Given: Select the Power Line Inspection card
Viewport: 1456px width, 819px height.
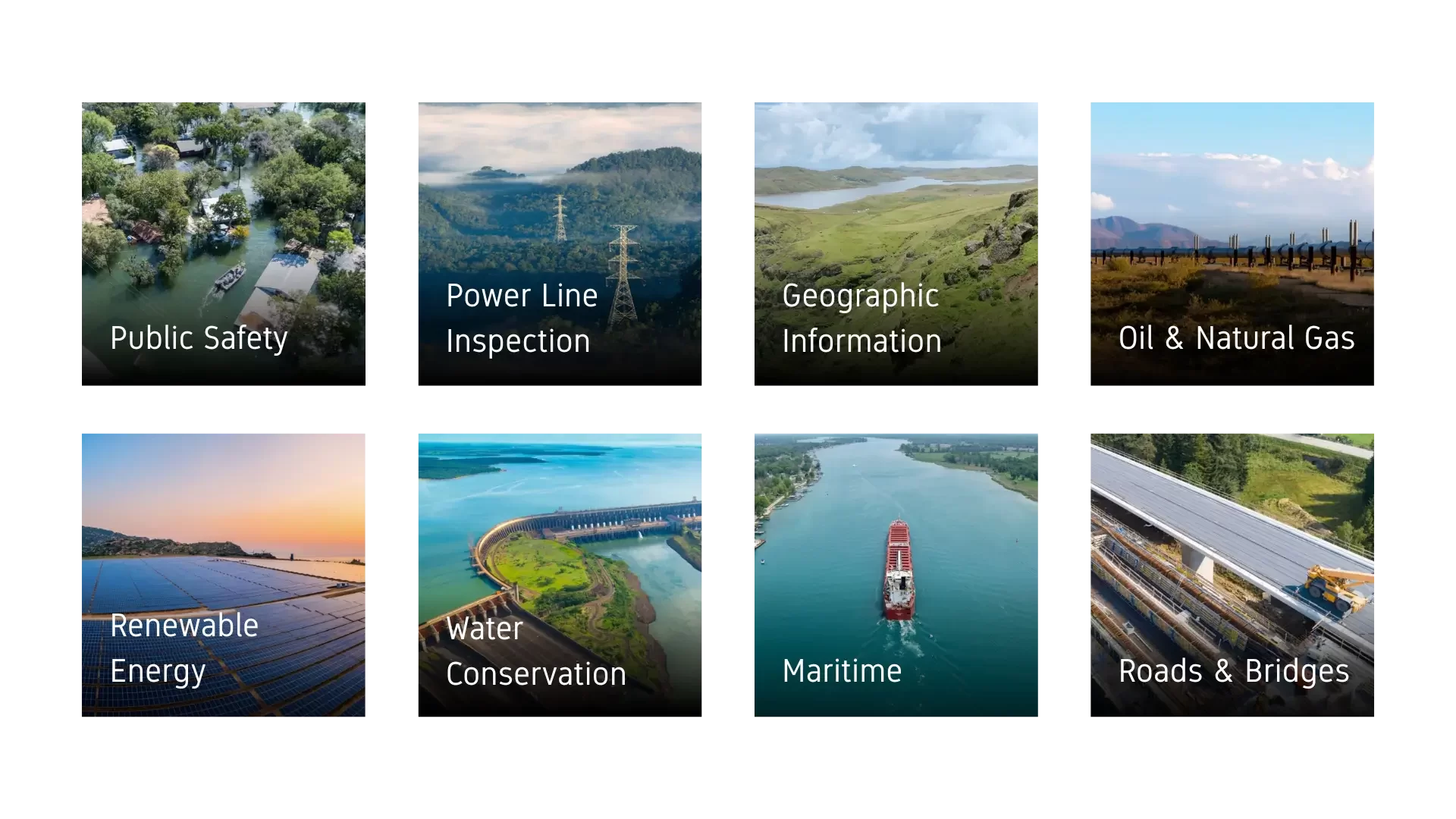Looking at the screenshot, I should 558,241.
